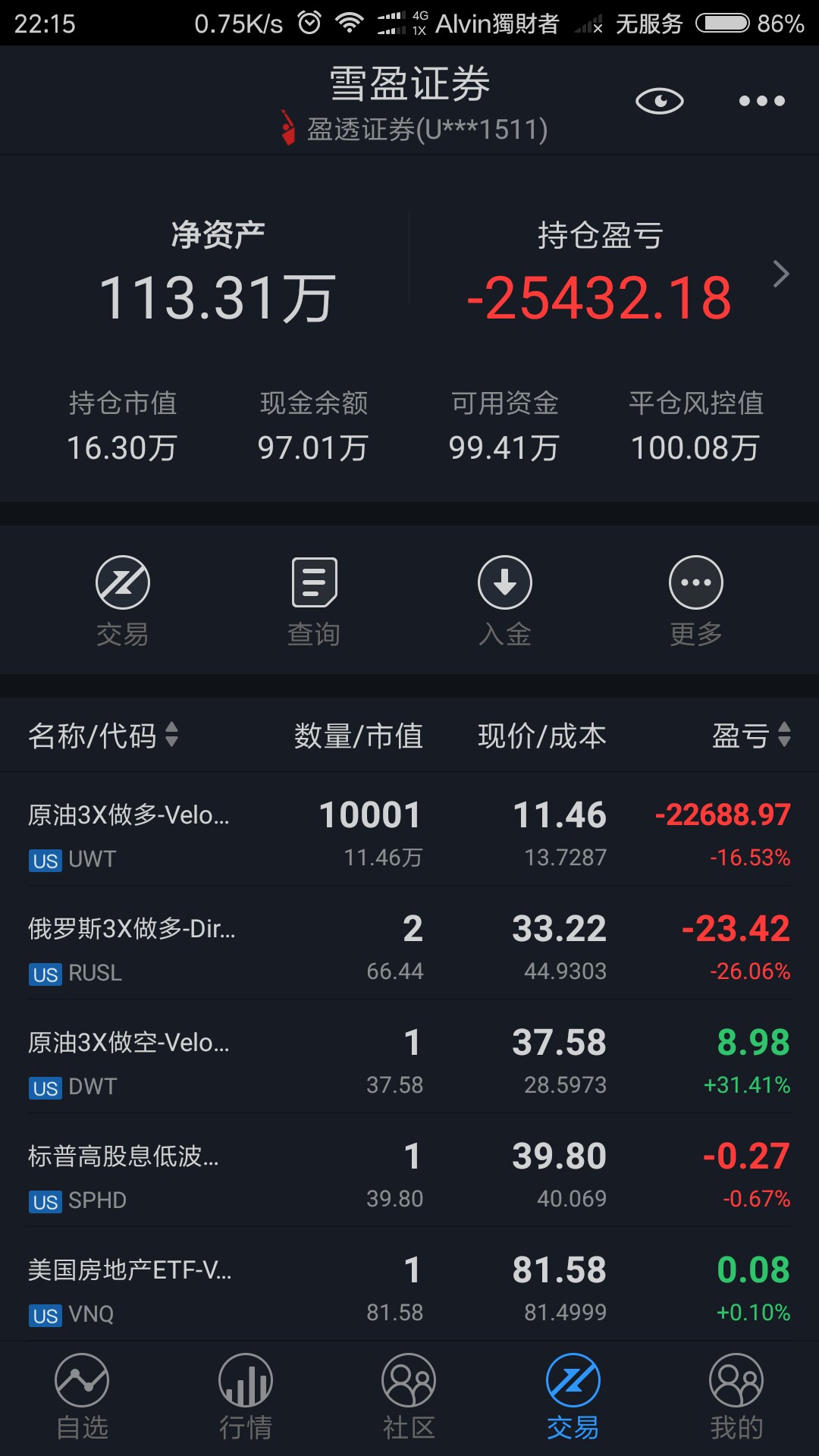Screen dimensions: 819x1456
Task: Show 更多 more options
Action: coord(696,601)
